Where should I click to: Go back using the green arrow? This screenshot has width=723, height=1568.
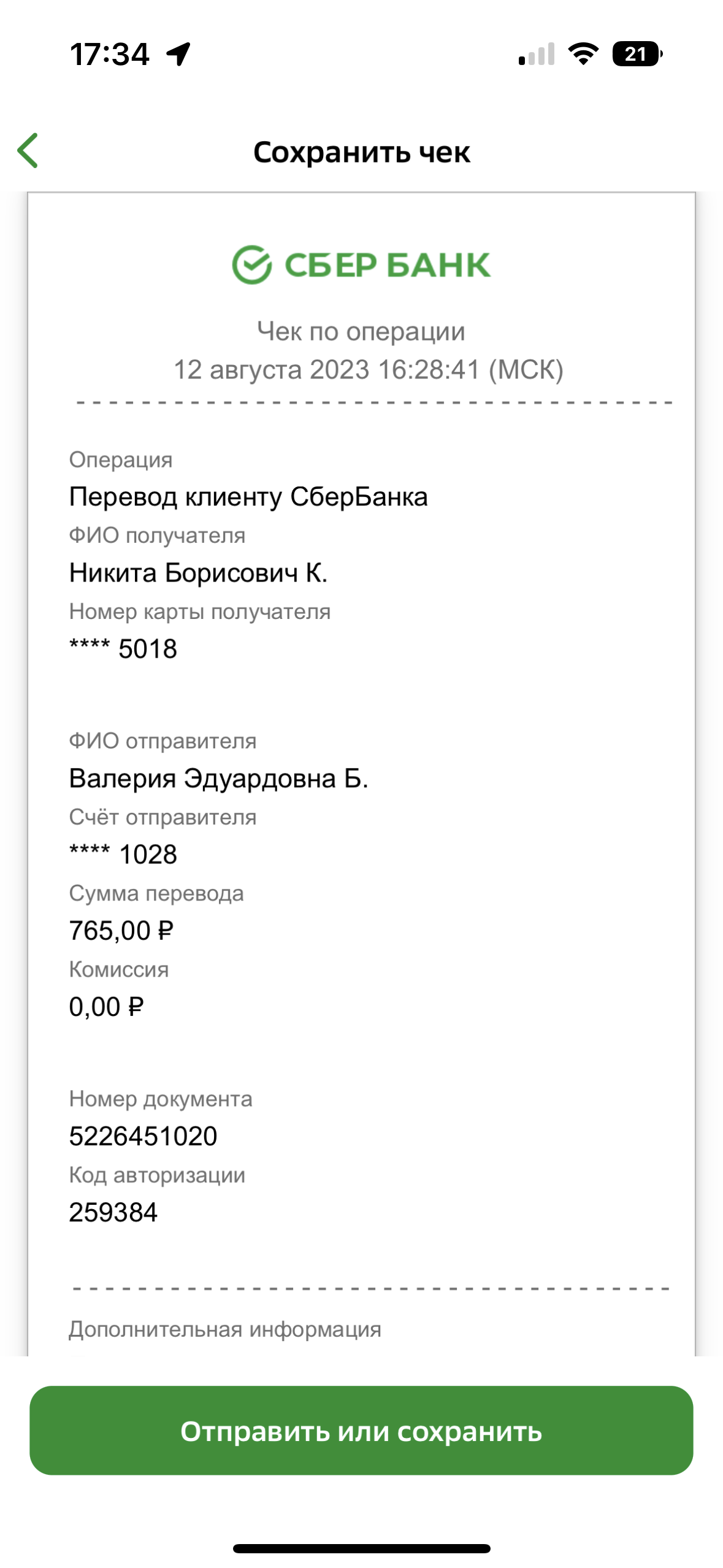pos(28,150)
